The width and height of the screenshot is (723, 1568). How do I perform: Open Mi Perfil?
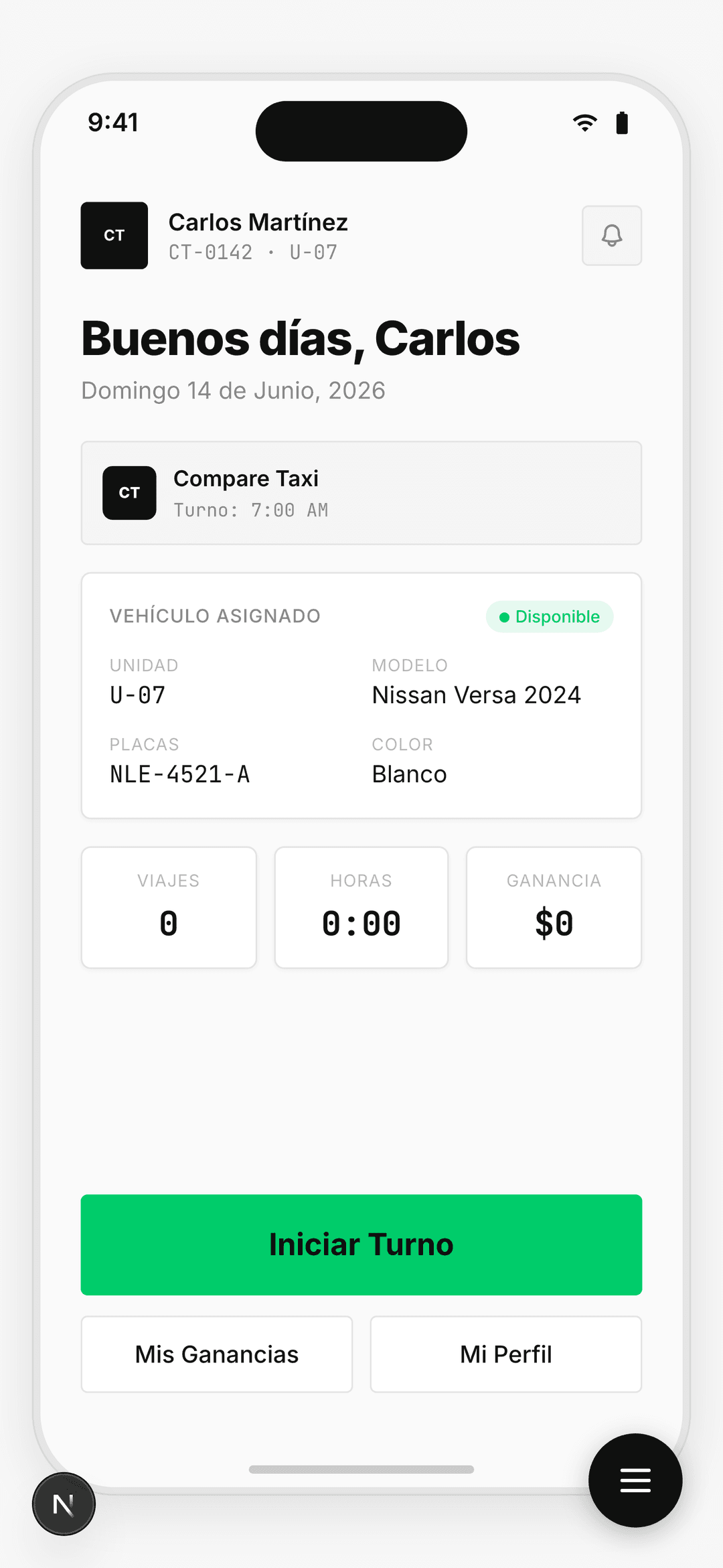click(505, 1354)
